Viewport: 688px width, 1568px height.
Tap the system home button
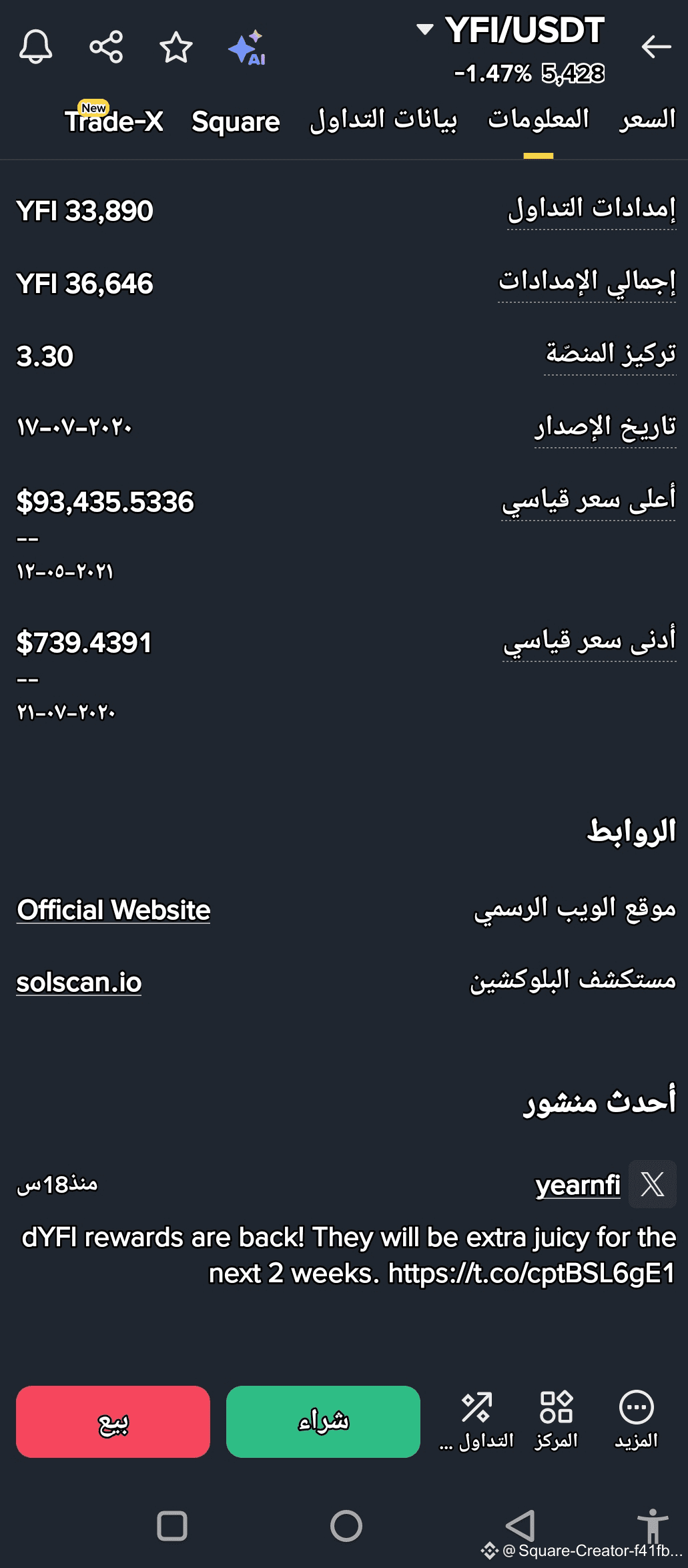click(x=346, y=1526)
